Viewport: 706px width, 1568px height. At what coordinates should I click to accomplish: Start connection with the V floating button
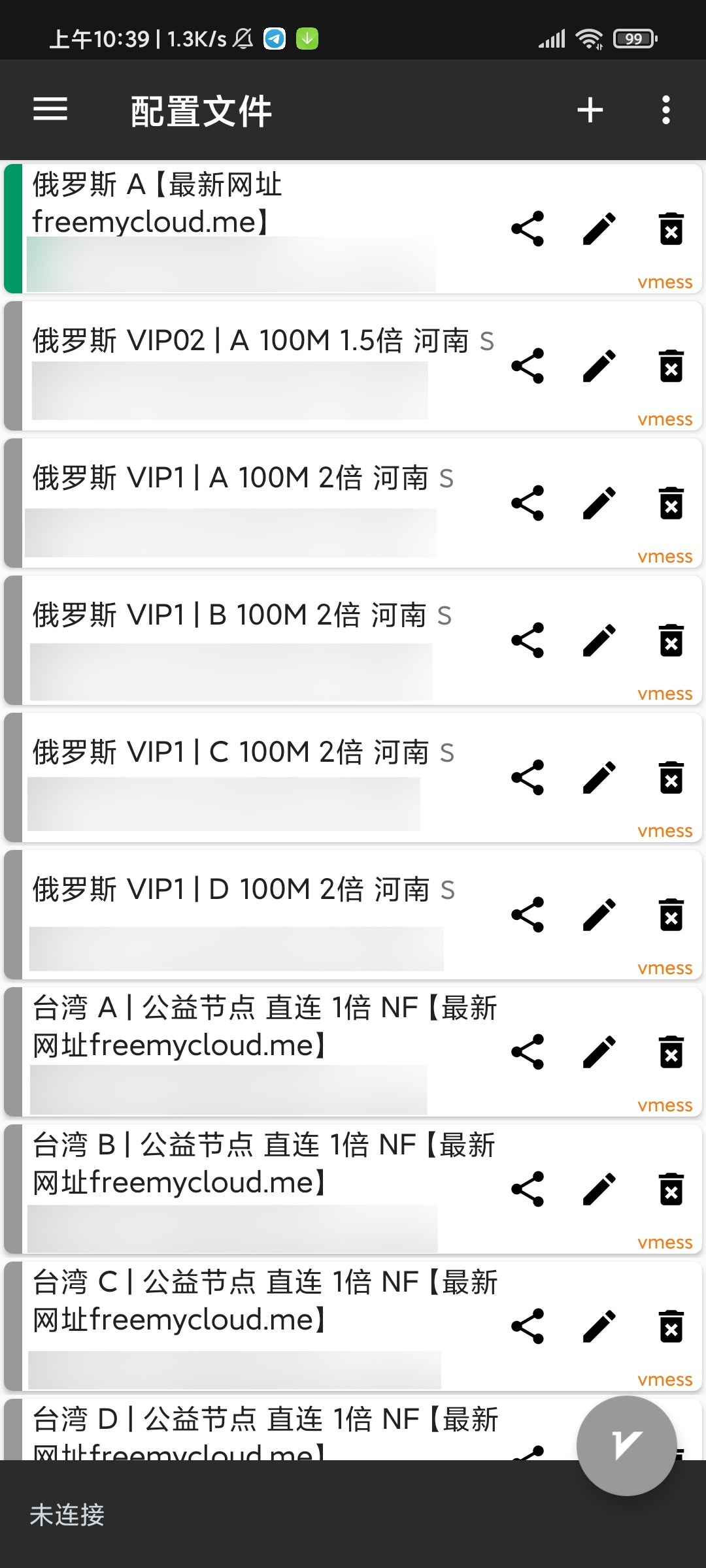pyautogui.click(x=626, y=1445)
